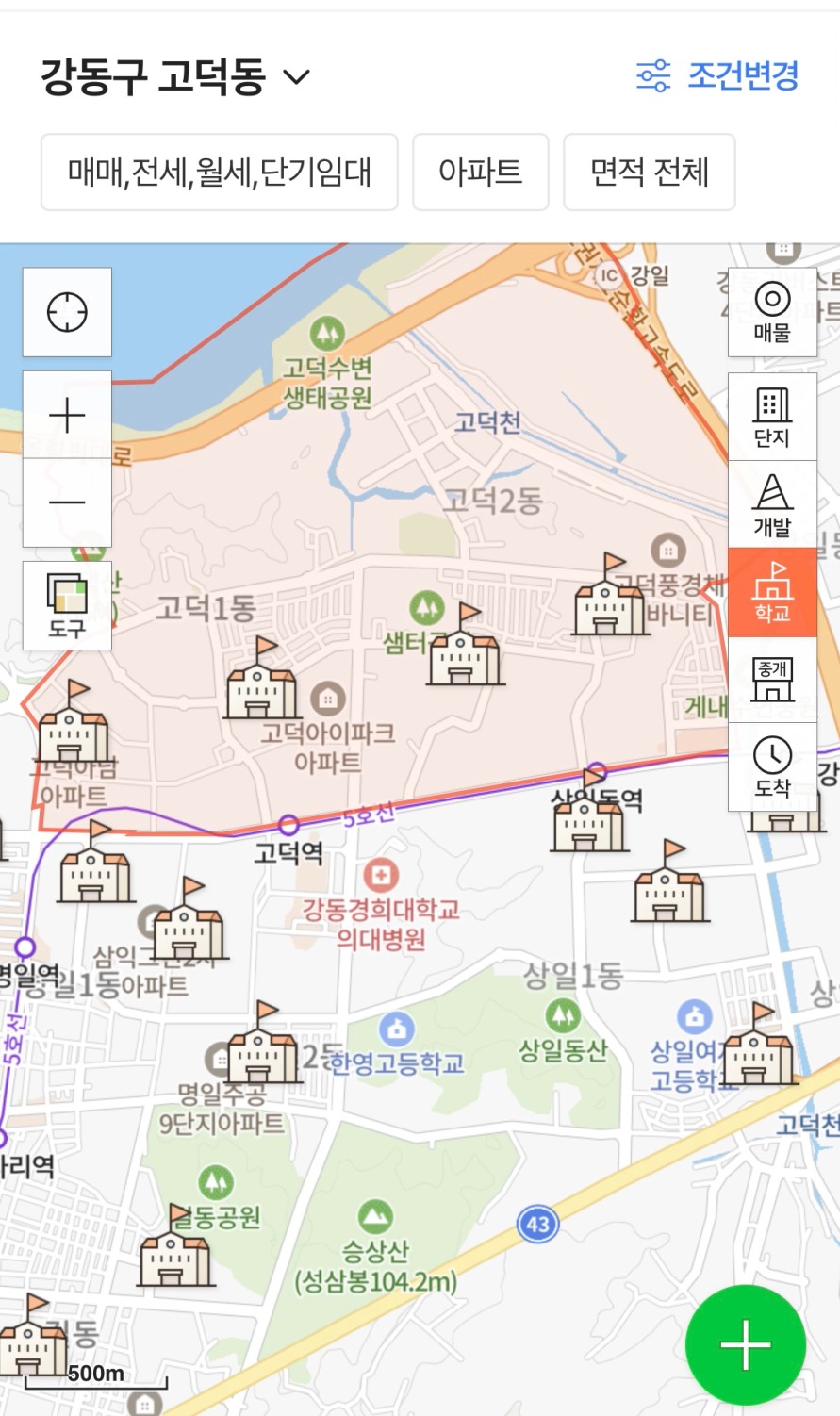Screen dimensions: 840x1416
Task: Open the 아파트 property type chip
Action: [481, 173]
